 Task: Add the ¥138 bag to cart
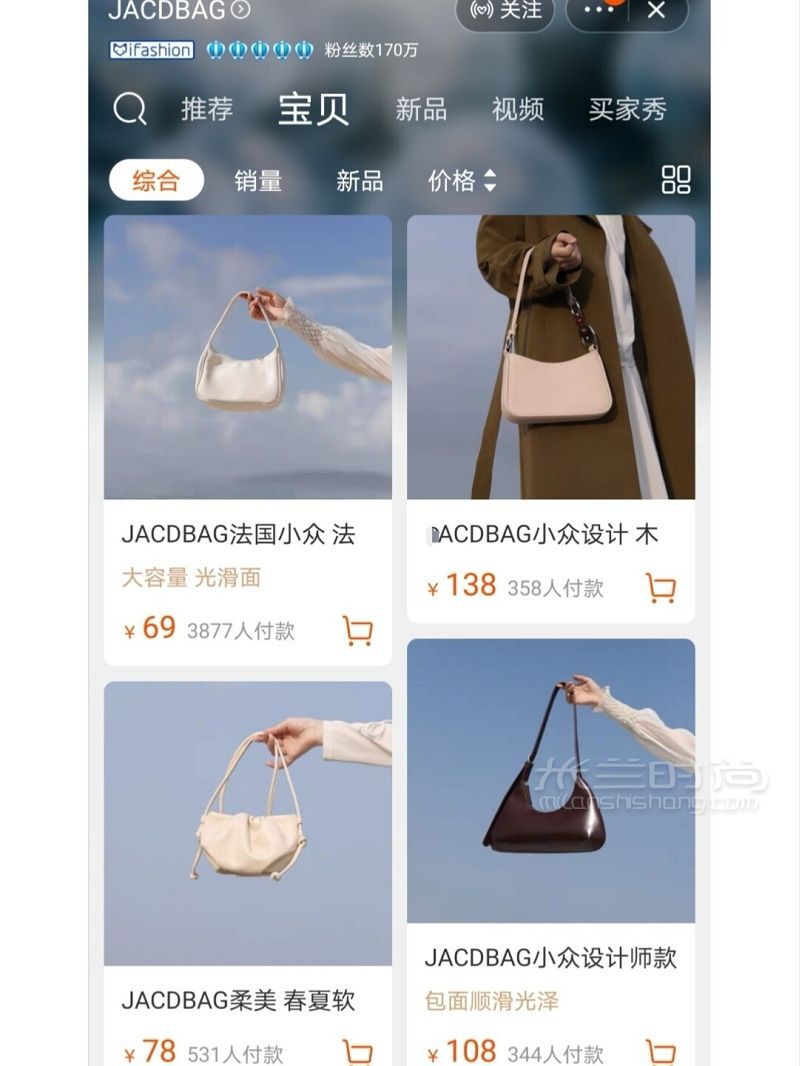tap(661, 588)
